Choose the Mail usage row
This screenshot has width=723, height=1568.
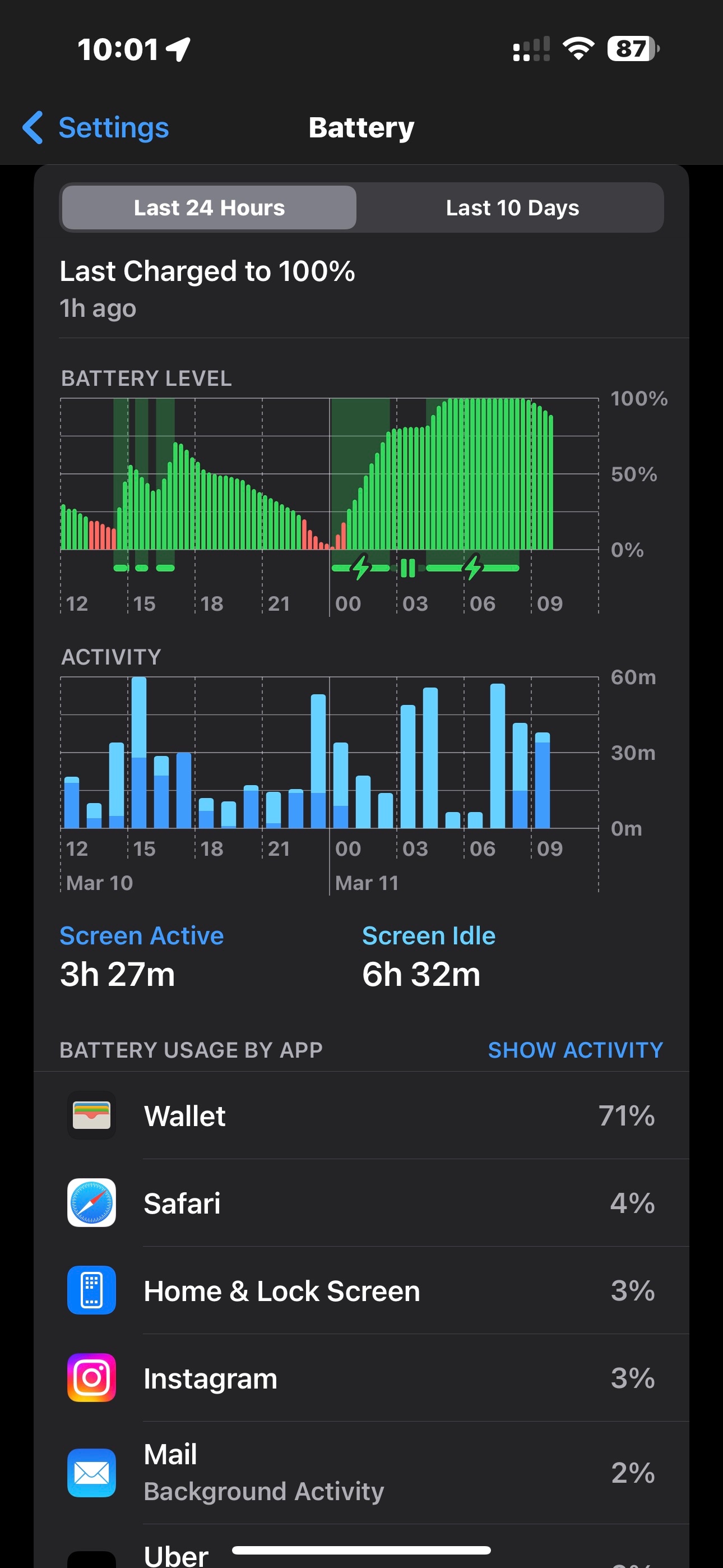tap(361, 1473)
